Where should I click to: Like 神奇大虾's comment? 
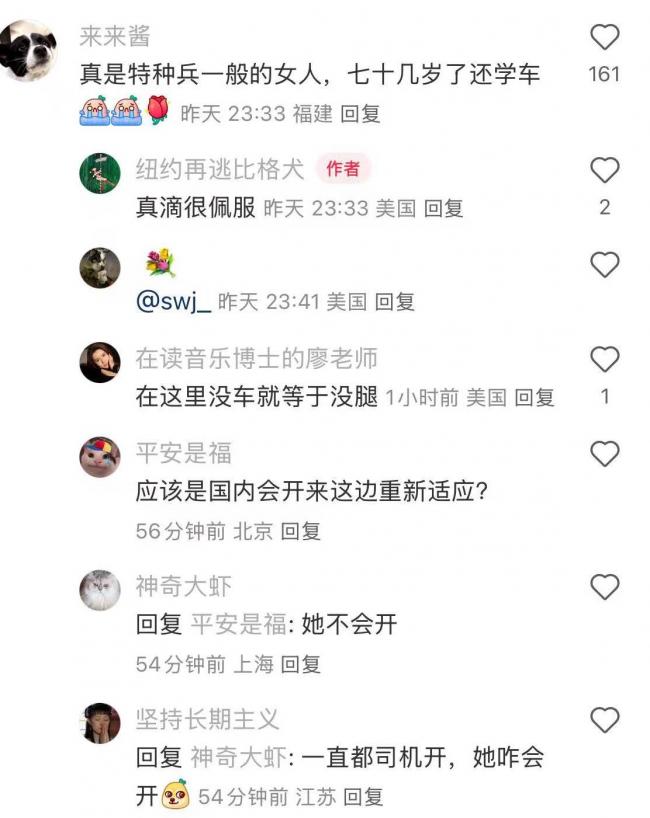pos(604,587)
